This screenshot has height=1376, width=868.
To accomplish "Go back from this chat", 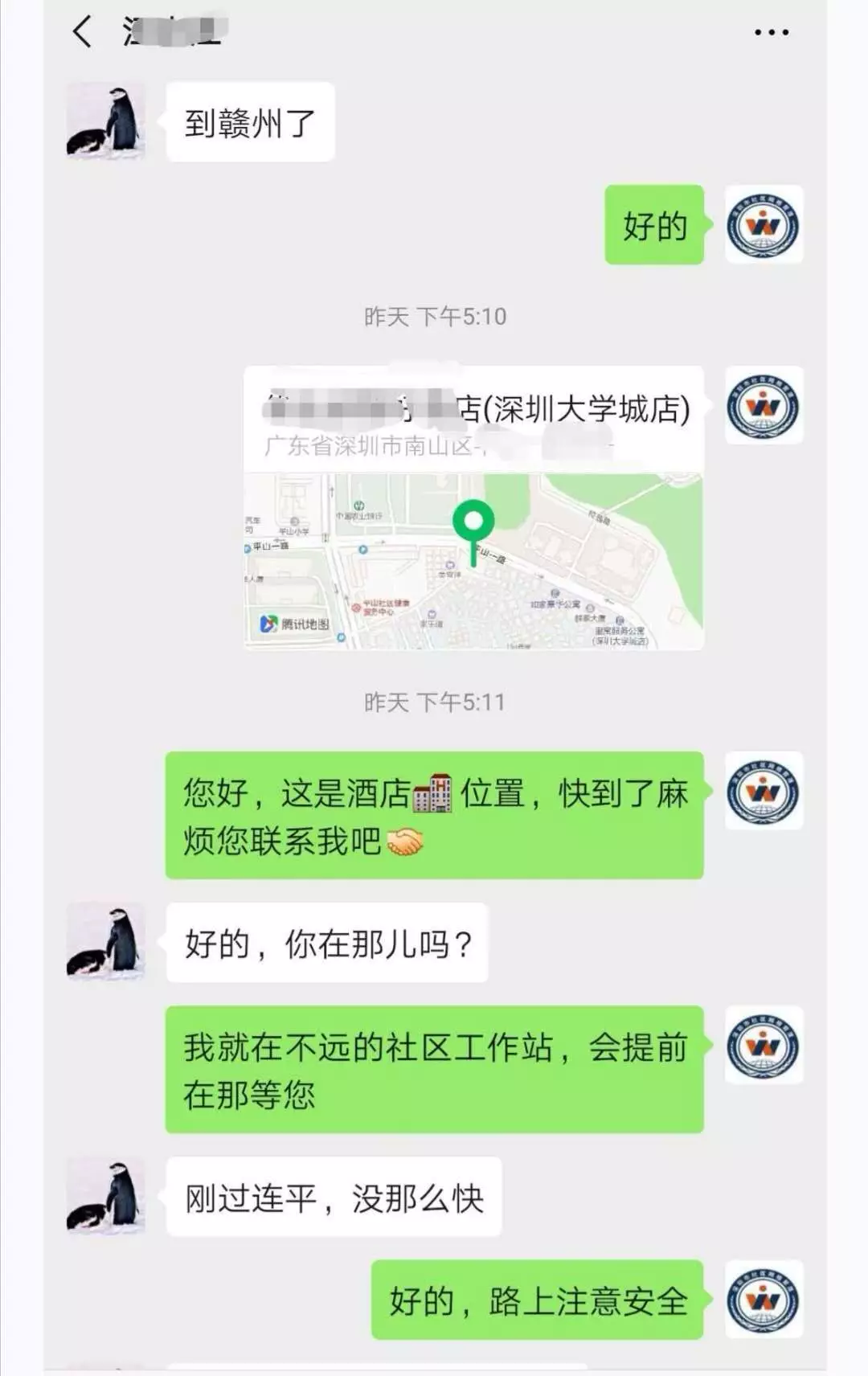I will [x=83, y=32].
